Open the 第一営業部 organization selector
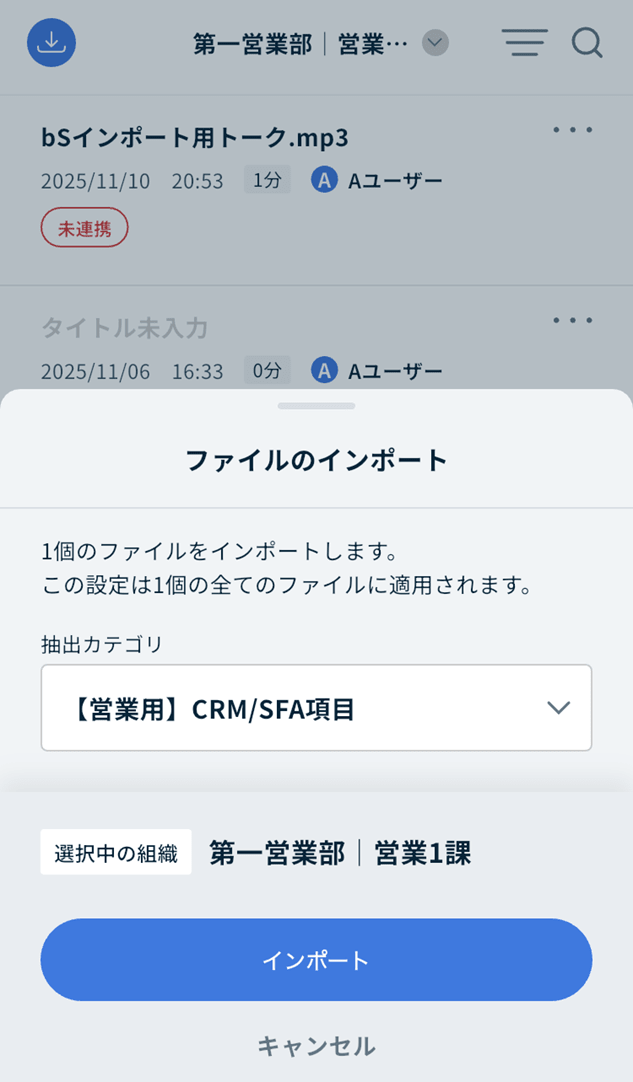The image size is (633, 1082). [x=320, y=44]
